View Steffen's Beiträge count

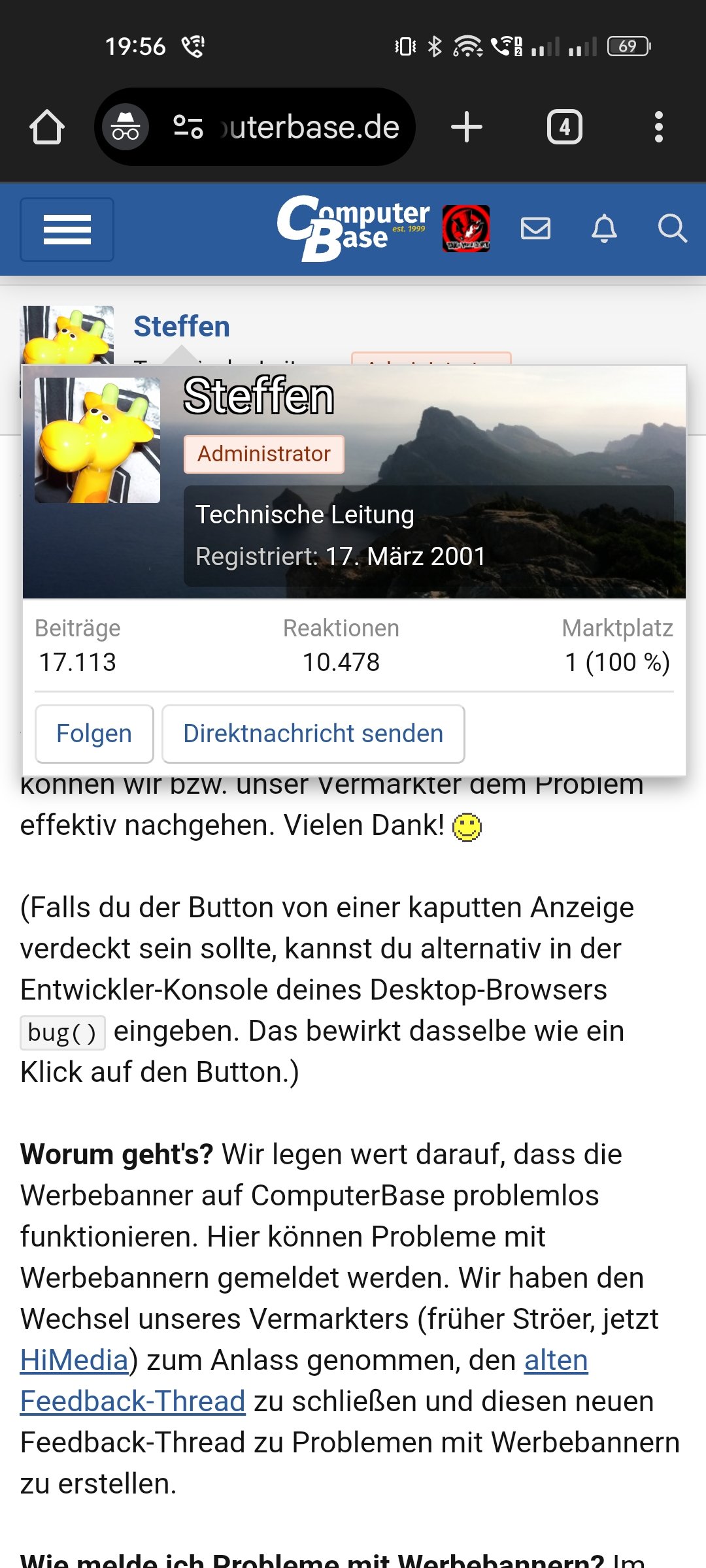pos(77,662)
